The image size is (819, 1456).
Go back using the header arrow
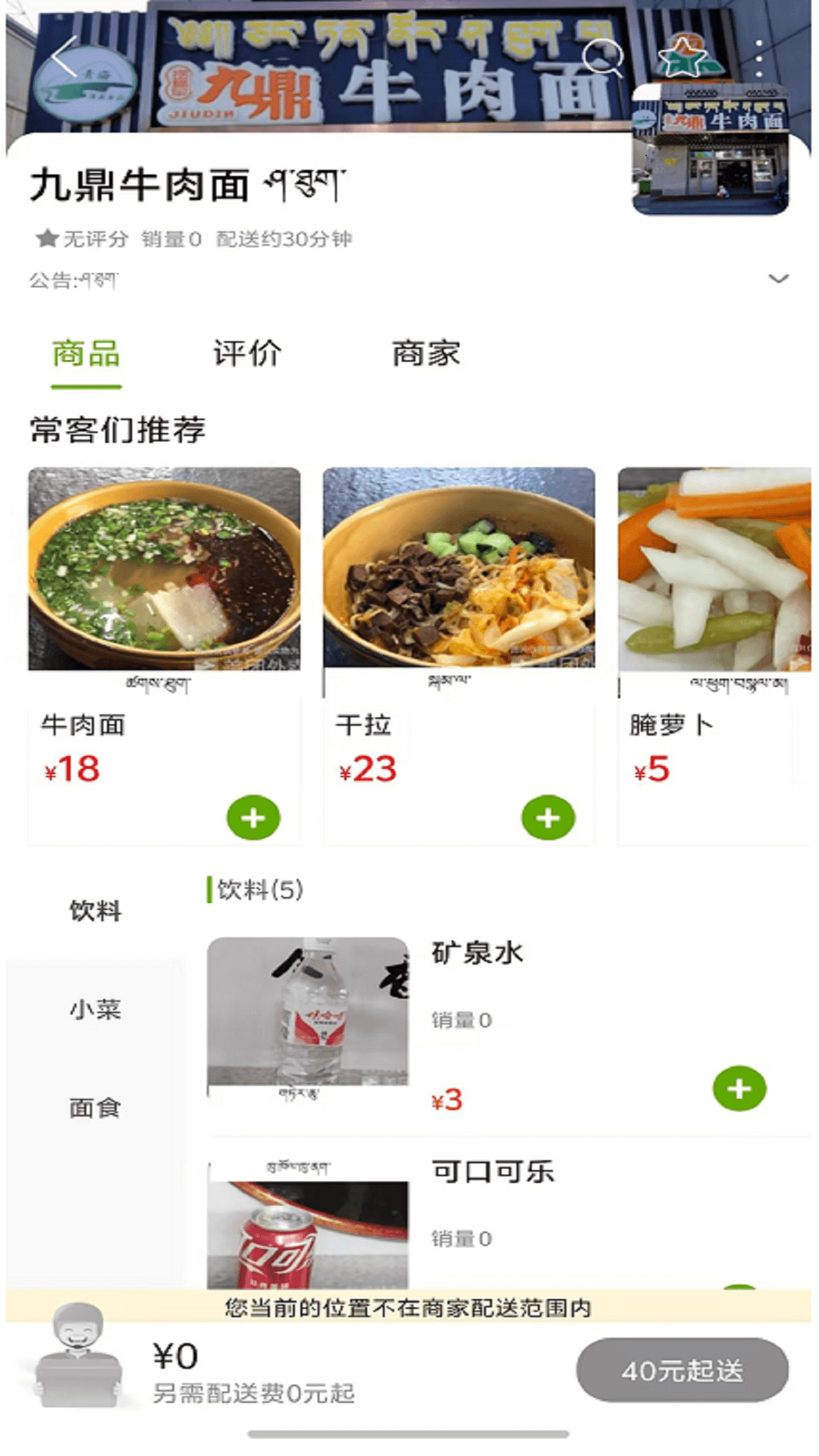[x=66, y=58]
